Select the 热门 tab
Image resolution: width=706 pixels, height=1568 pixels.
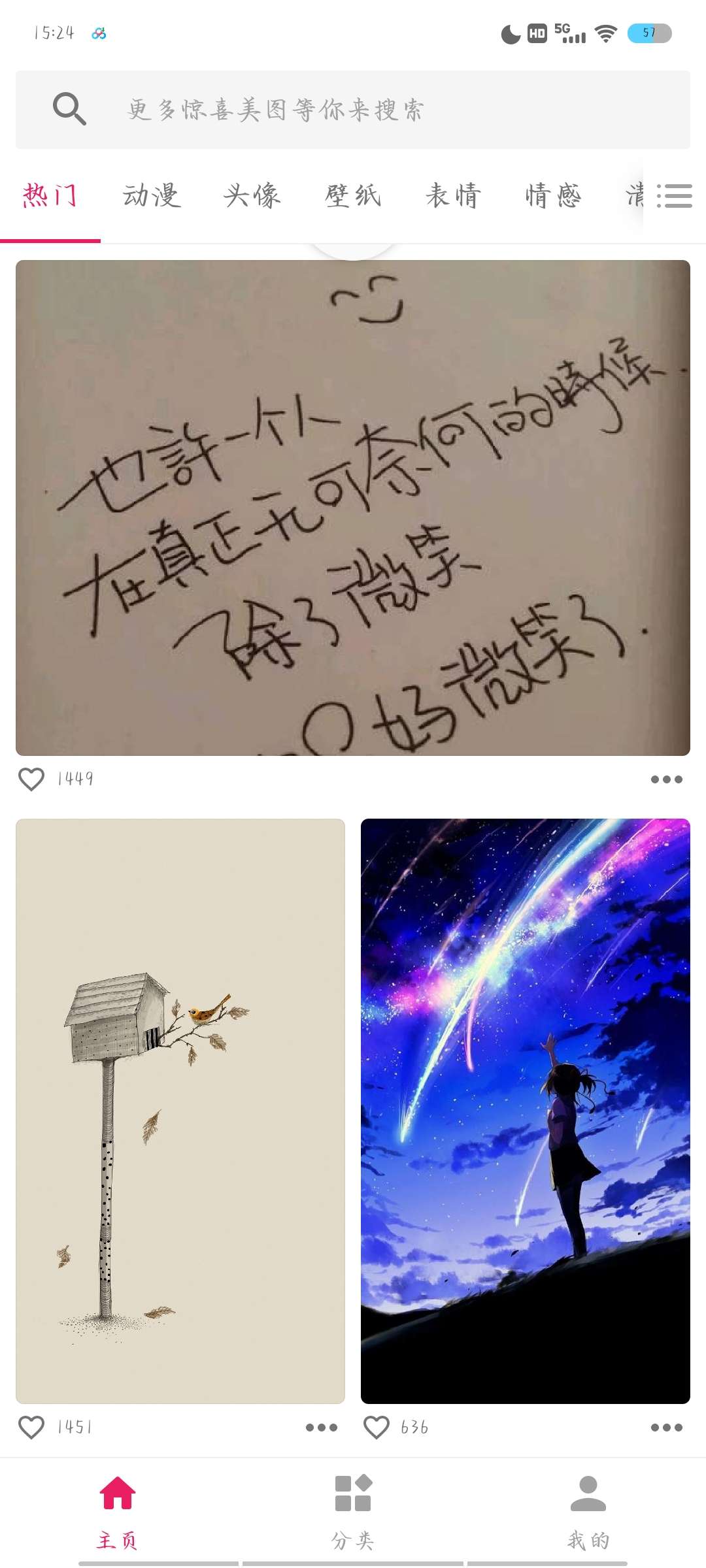(50, 196)
